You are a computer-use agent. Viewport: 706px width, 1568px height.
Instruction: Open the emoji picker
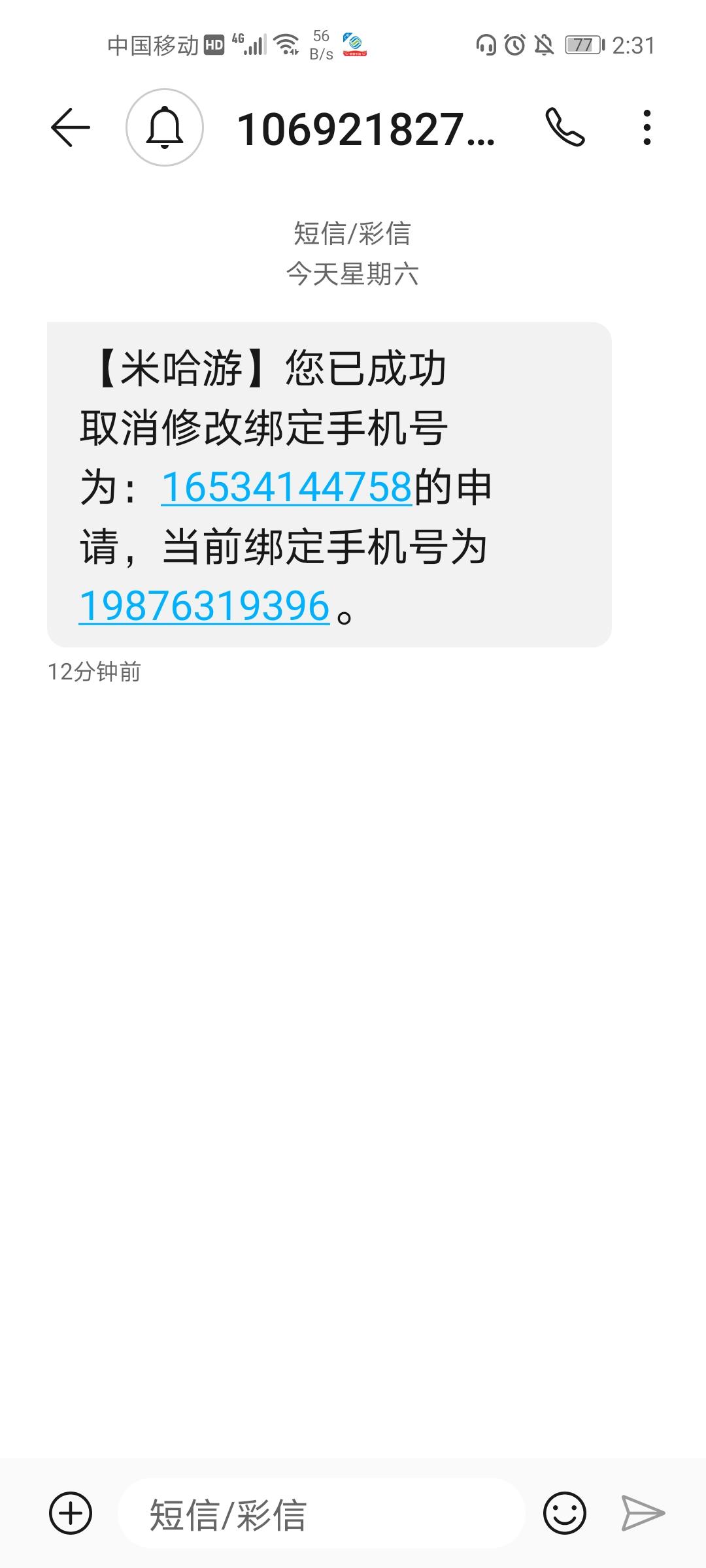tap(565, 1513)
